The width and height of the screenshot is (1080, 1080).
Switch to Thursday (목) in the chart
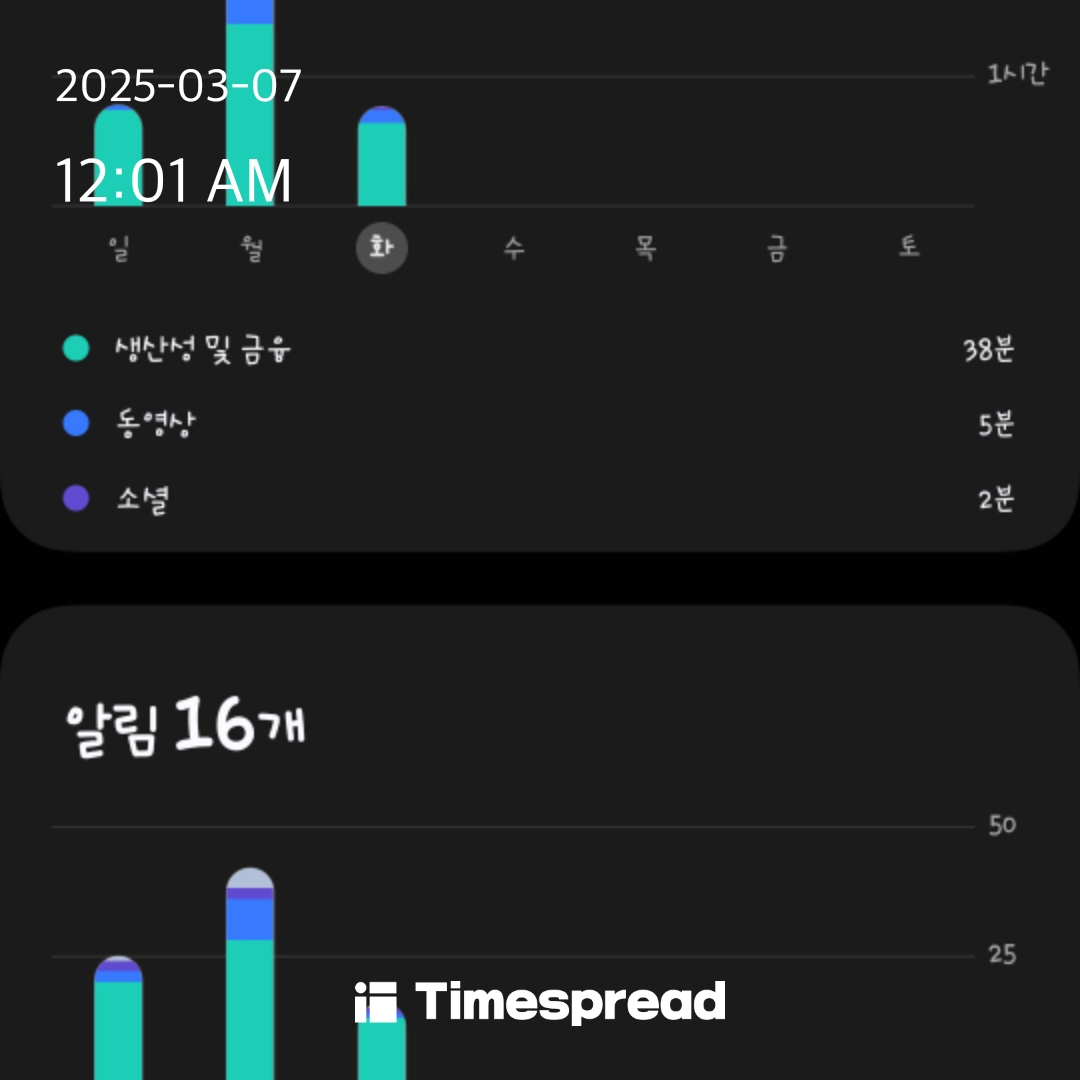point(645,249)
